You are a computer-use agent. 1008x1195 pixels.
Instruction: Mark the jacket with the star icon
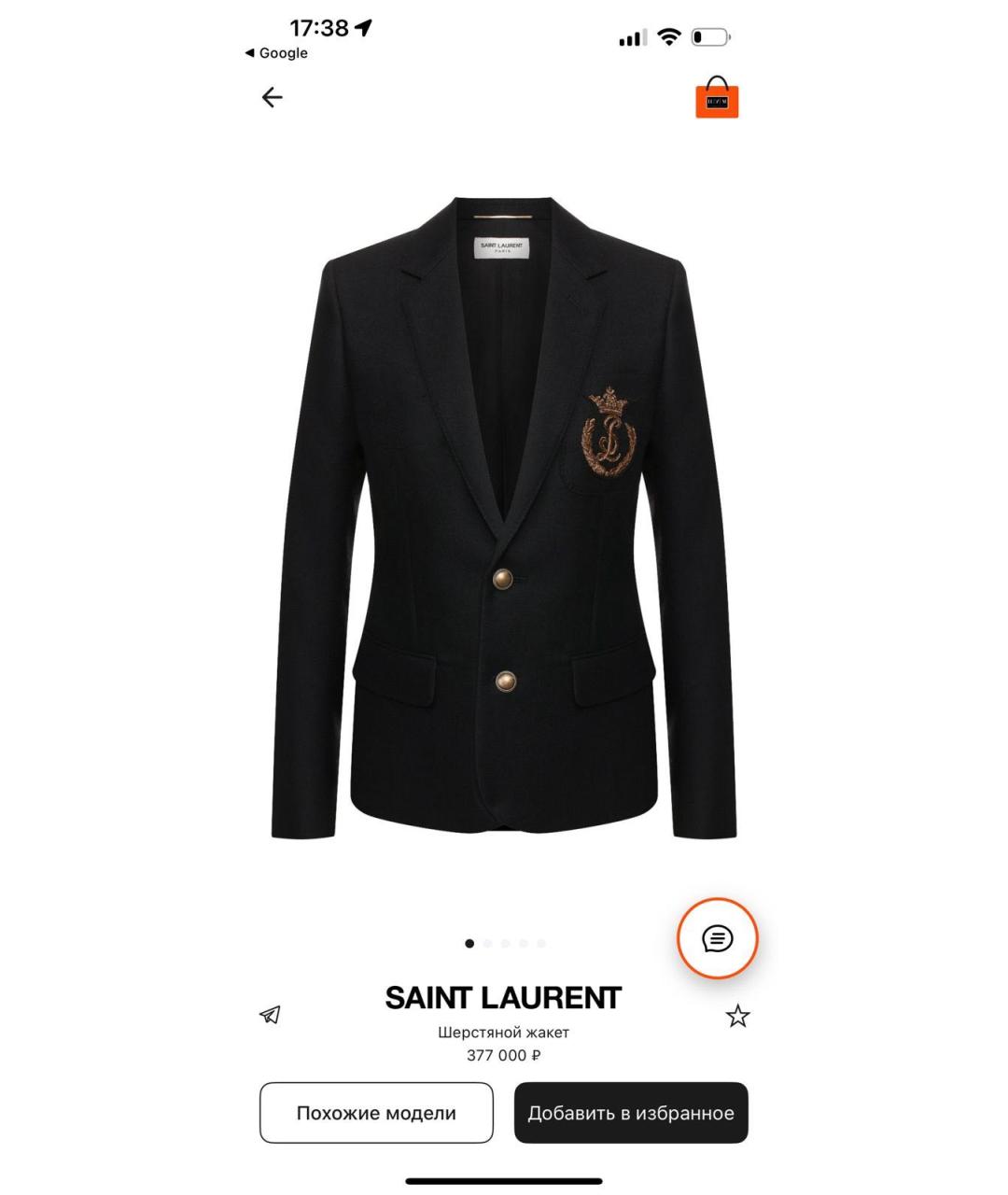click(x=737, y=1016)
